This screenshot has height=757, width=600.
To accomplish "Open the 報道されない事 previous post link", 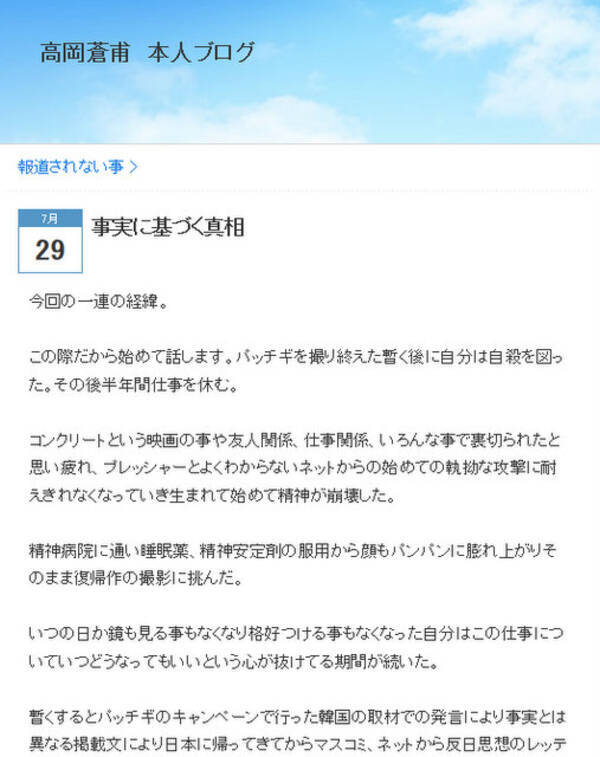I will (77, 167).
